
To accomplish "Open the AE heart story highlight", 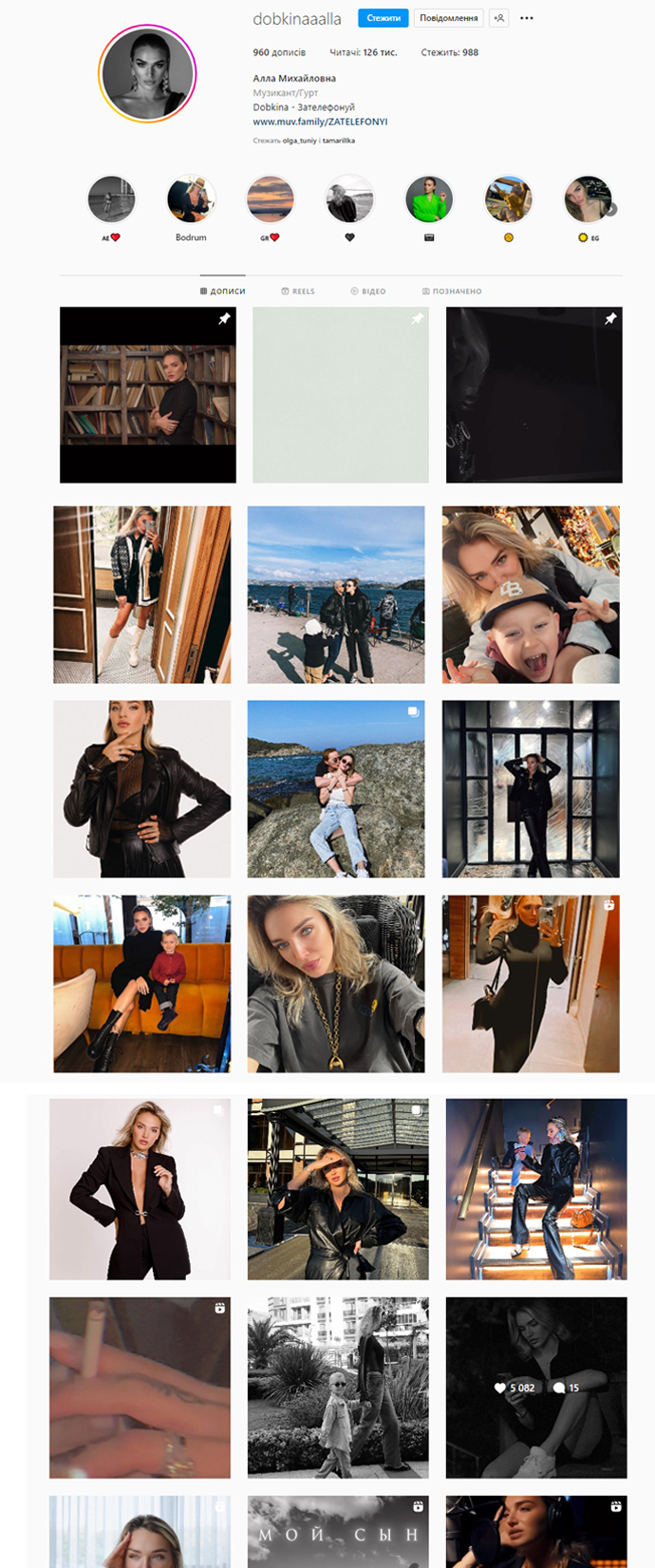I will [x=111, y=200].
